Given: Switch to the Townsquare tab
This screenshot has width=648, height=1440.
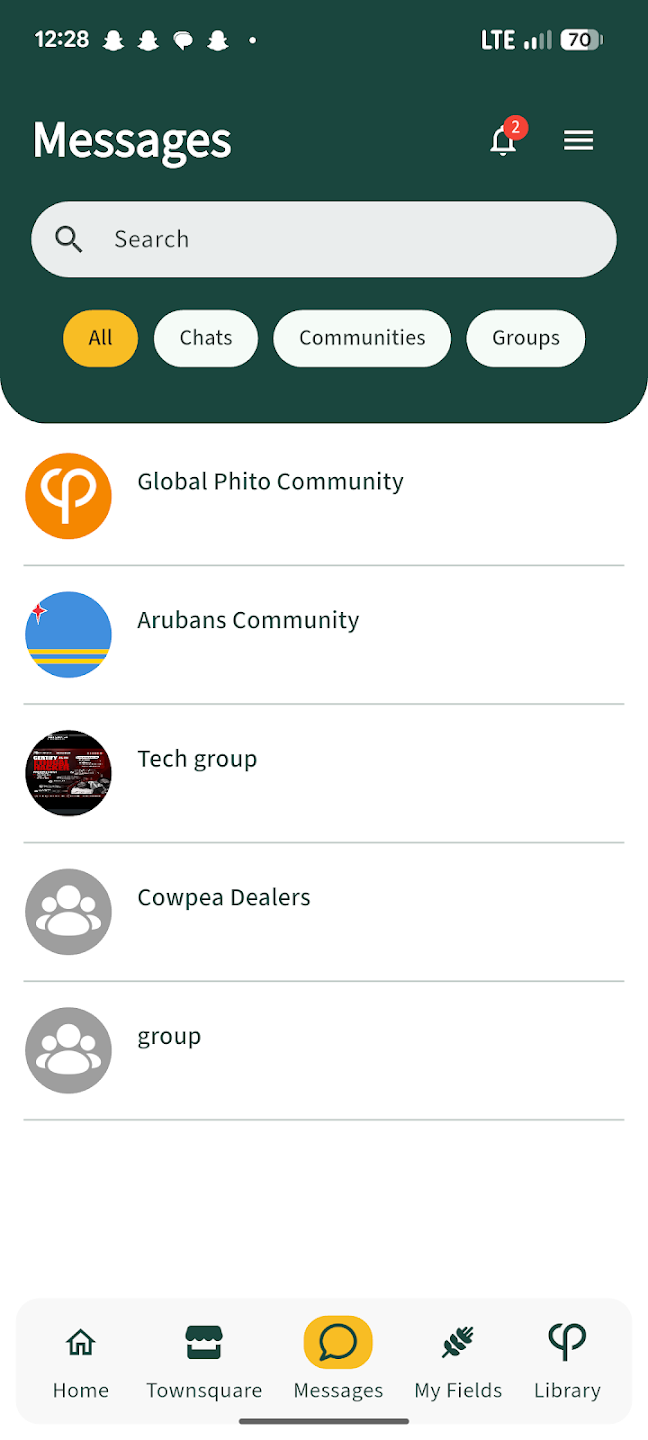Looking at the screenshot, I should [x=204, y=1362].
